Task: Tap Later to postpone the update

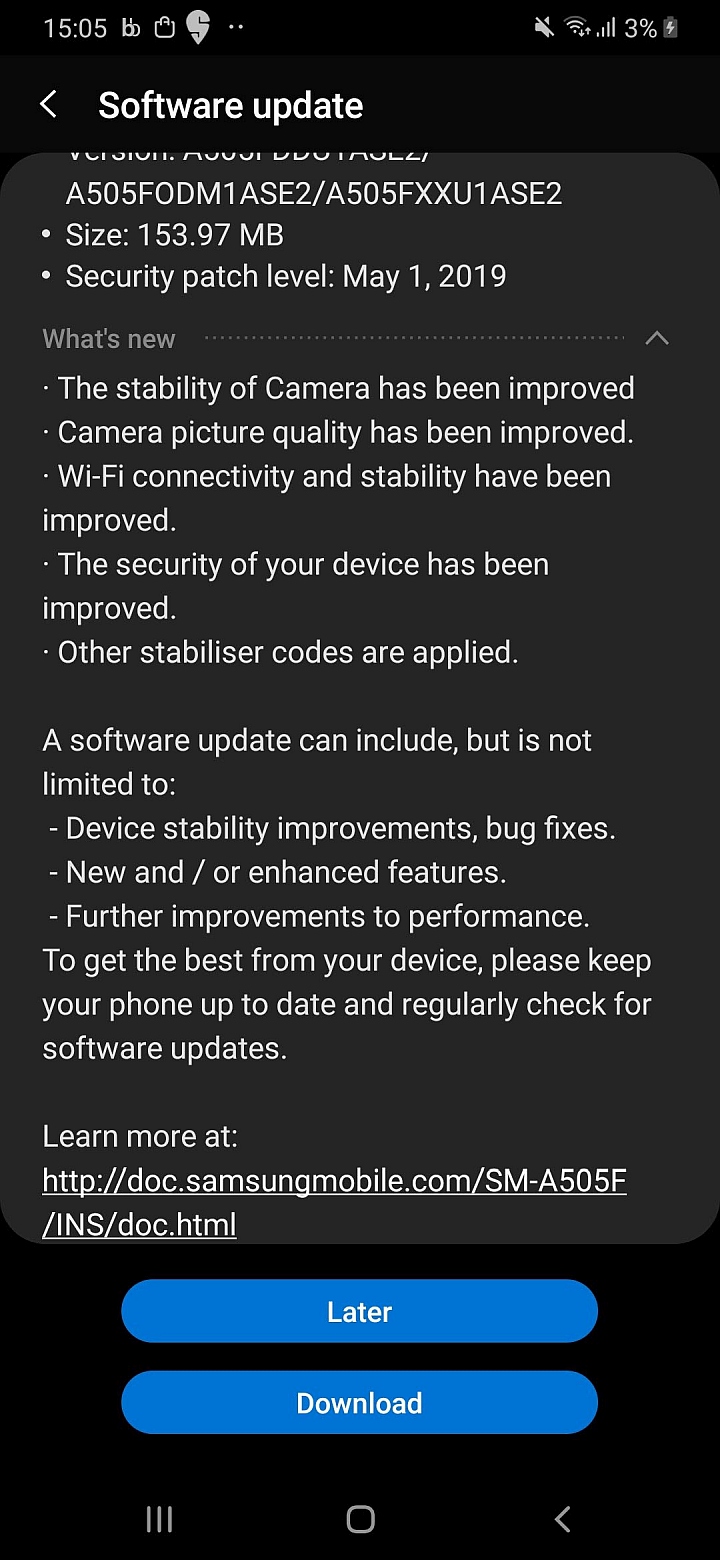Action: tap(359, 1311)
